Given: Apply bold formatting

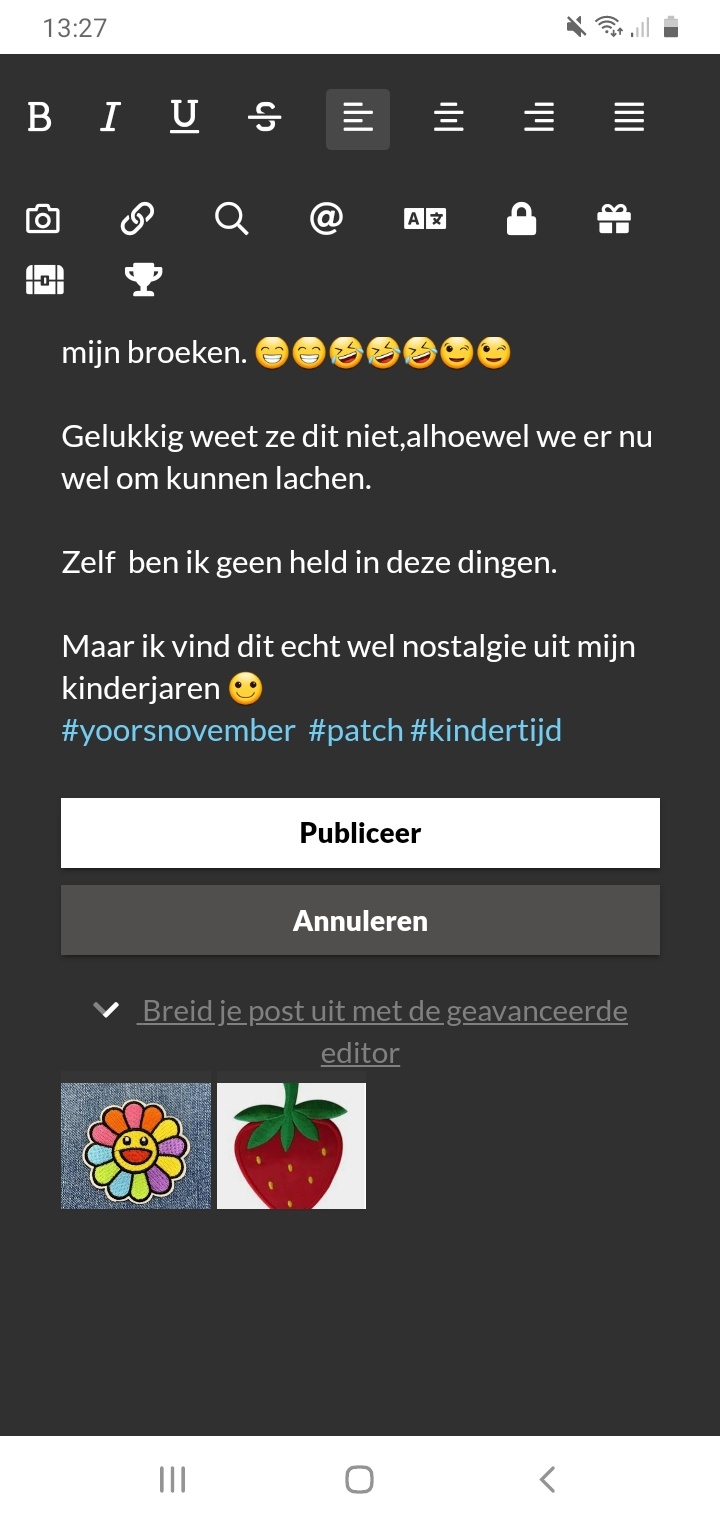Looking at the screenshot, I should [39, 118].
